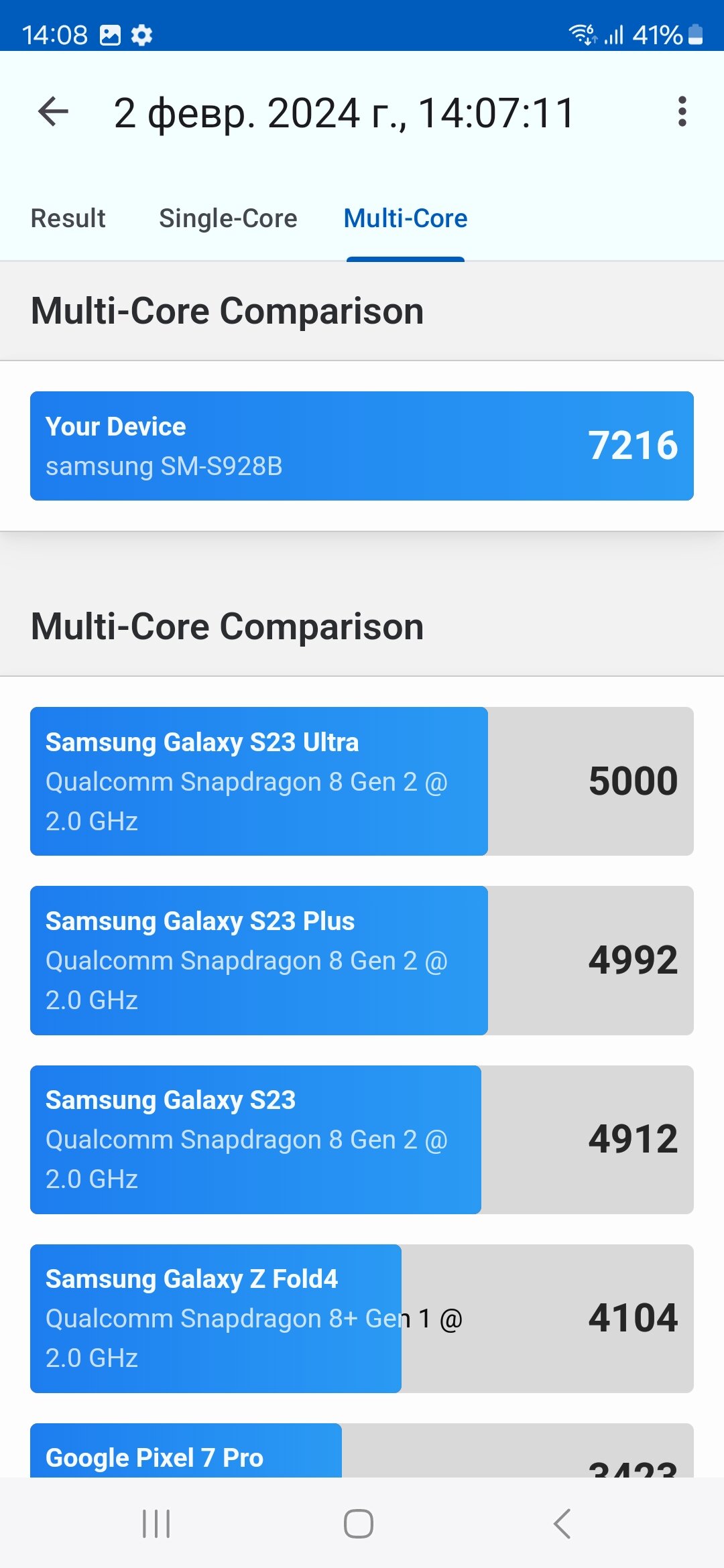Screen dimensions: 724x1568
Task: Open recent apps from navigation bar
Action: click(156, 1524)
